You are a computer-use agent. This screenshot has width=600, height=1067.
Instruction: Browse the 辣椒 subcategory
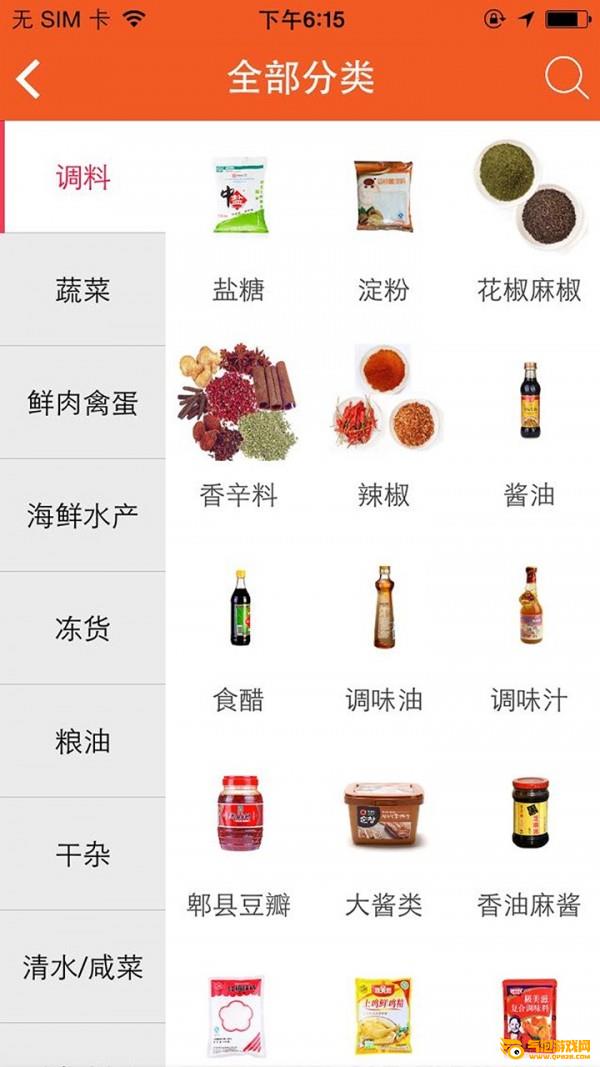point(384,427)
